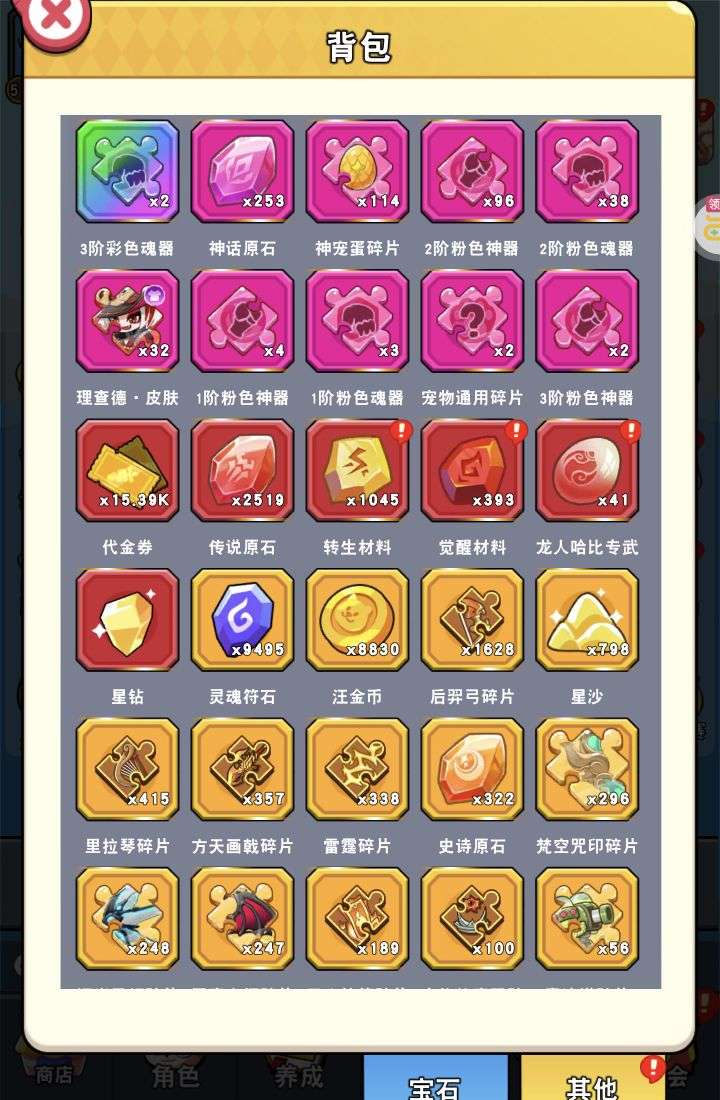
Task: Open the 3阶彩色魂器 item
Action: click(127, 171)
